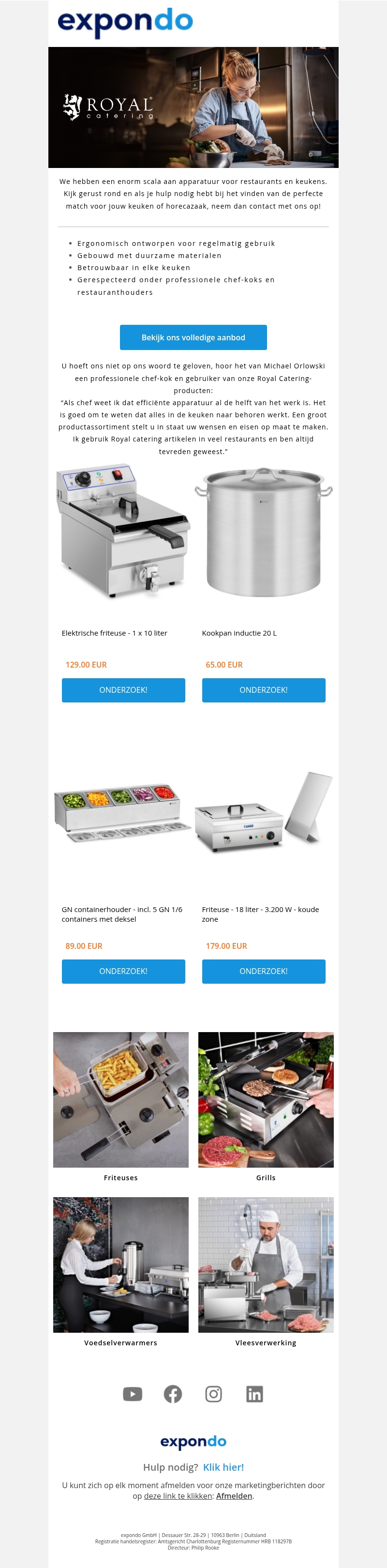
Task: Open ONDERZOEK! for Friteuse 18 liter
Action: coord(264,971)
